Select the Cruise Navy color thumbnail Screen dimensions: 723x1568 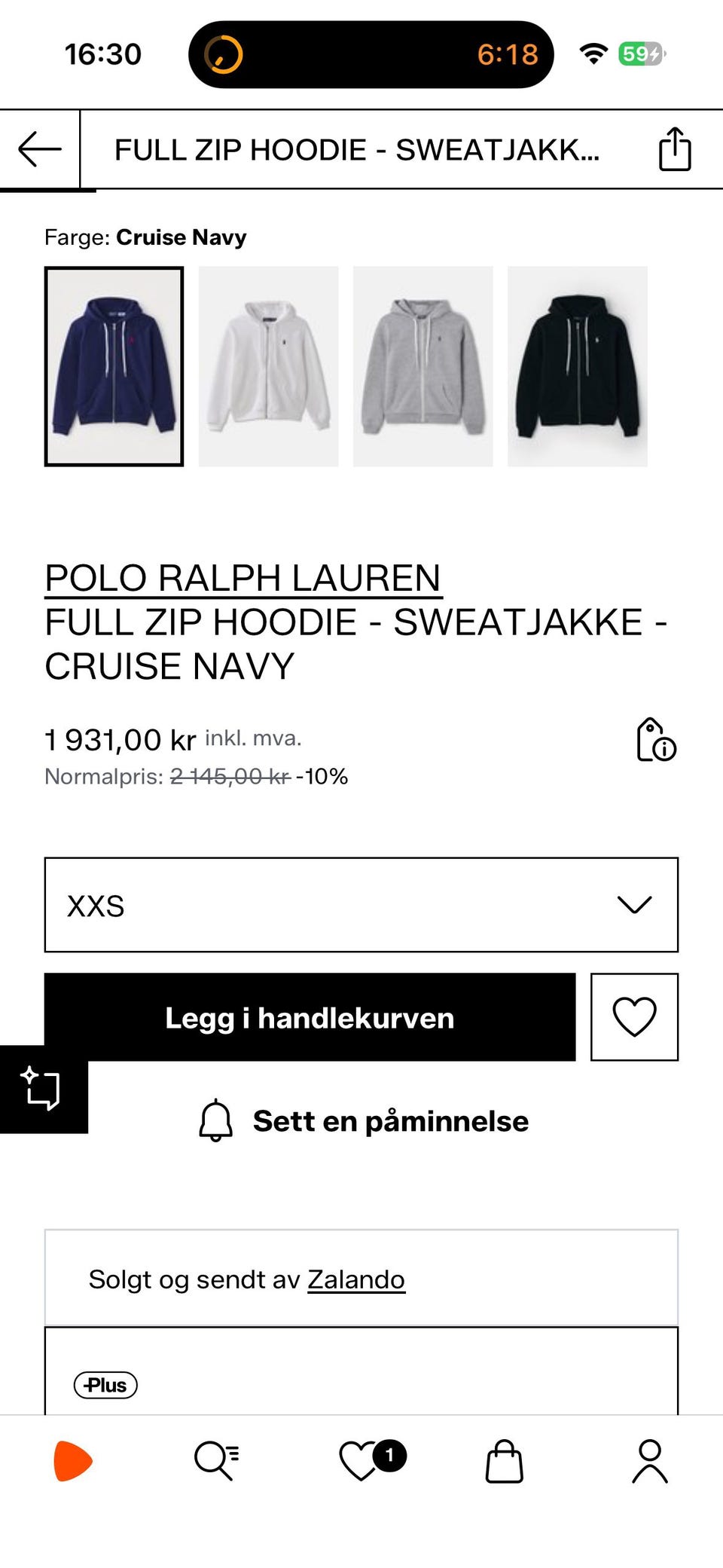pos(114,365)
